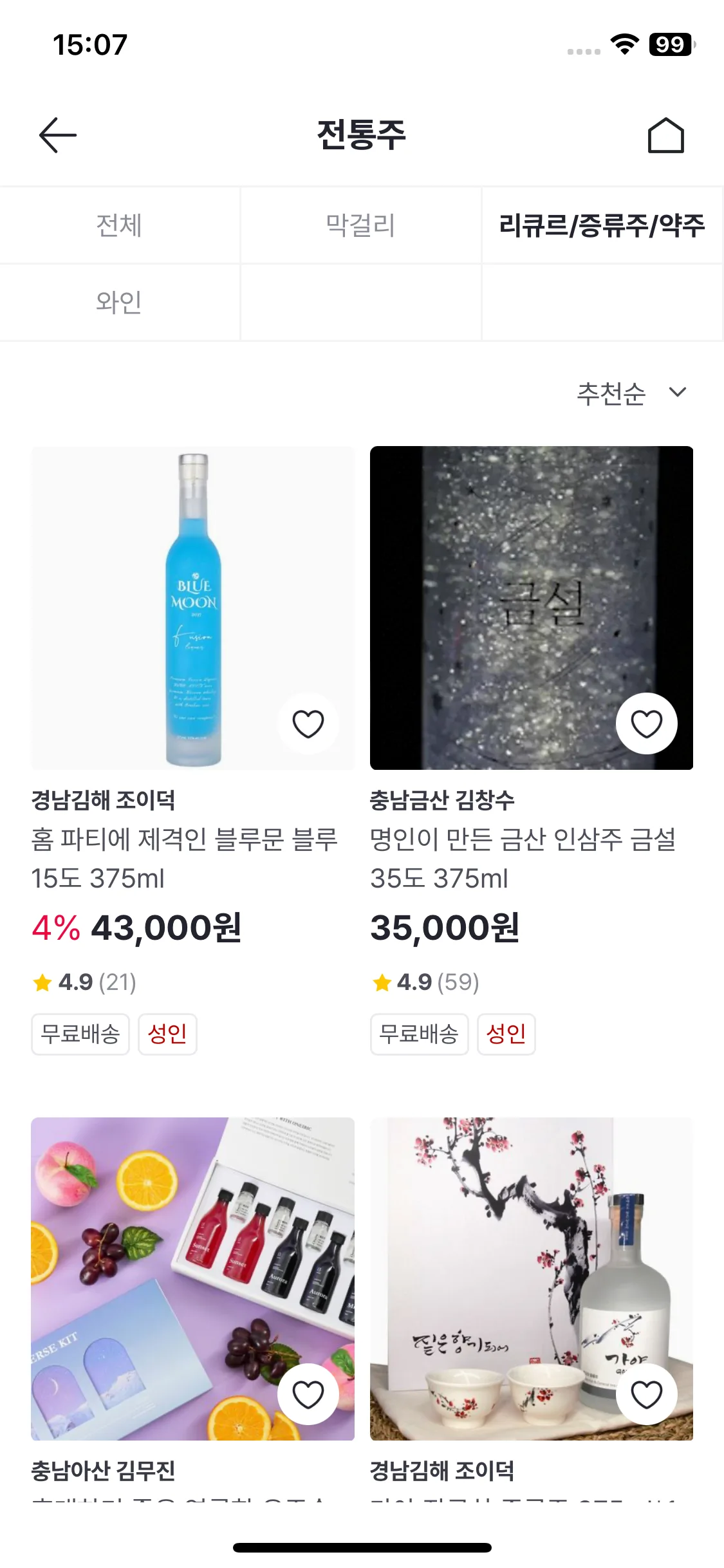Add 금산 인삼주 금설 to wishlist
Image resolution: width=724 pixels, height=1568 pixels.
click(646, 723)
